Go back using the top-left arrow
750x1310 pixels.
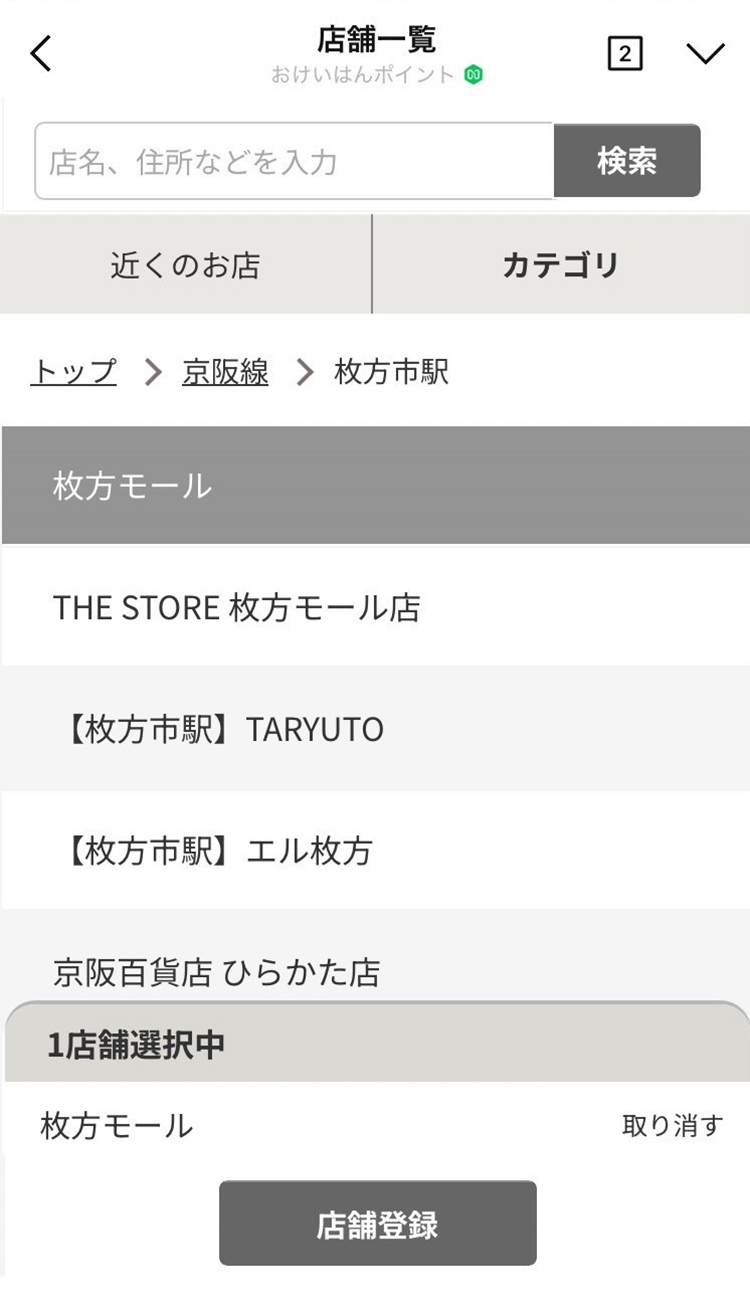pyautogui.click(x=41, y=54)
